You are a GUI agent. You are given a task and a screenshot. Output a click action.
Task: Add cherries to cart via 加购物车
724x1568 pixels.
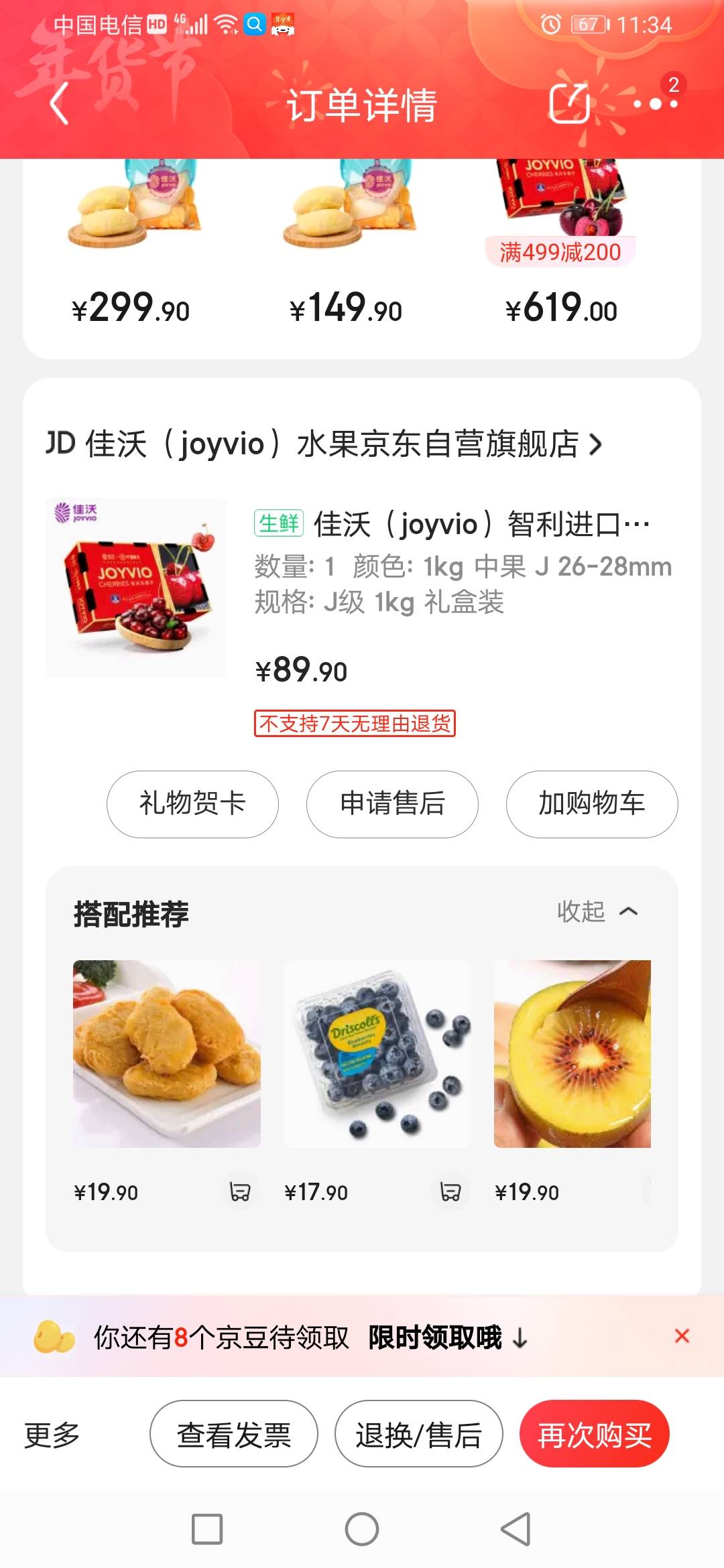[591, 804]
